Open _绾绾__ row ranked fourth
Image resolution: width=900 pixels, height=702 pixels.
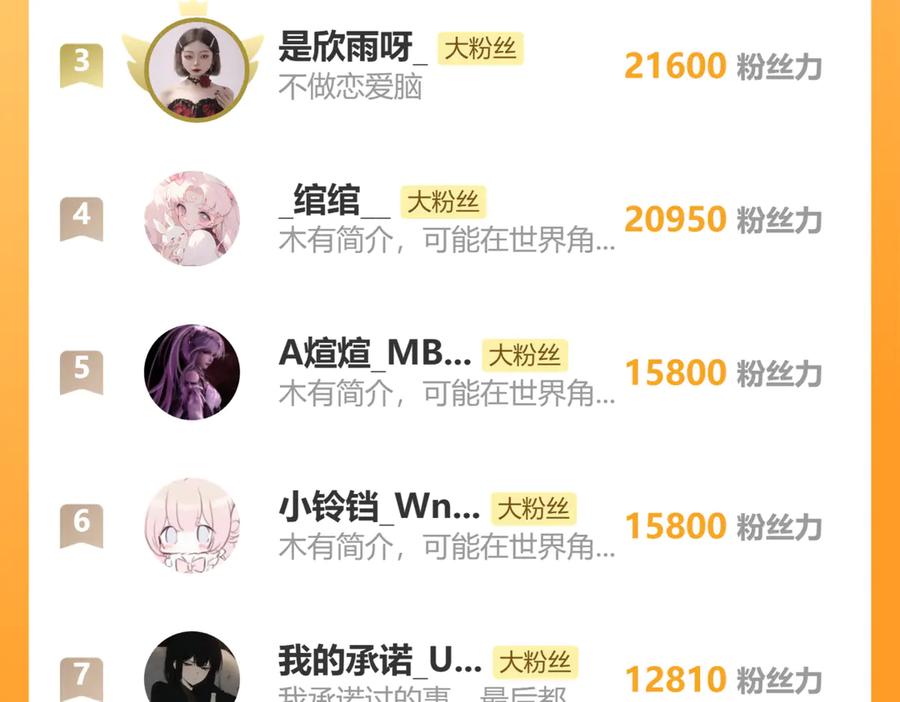pos(449,219)
